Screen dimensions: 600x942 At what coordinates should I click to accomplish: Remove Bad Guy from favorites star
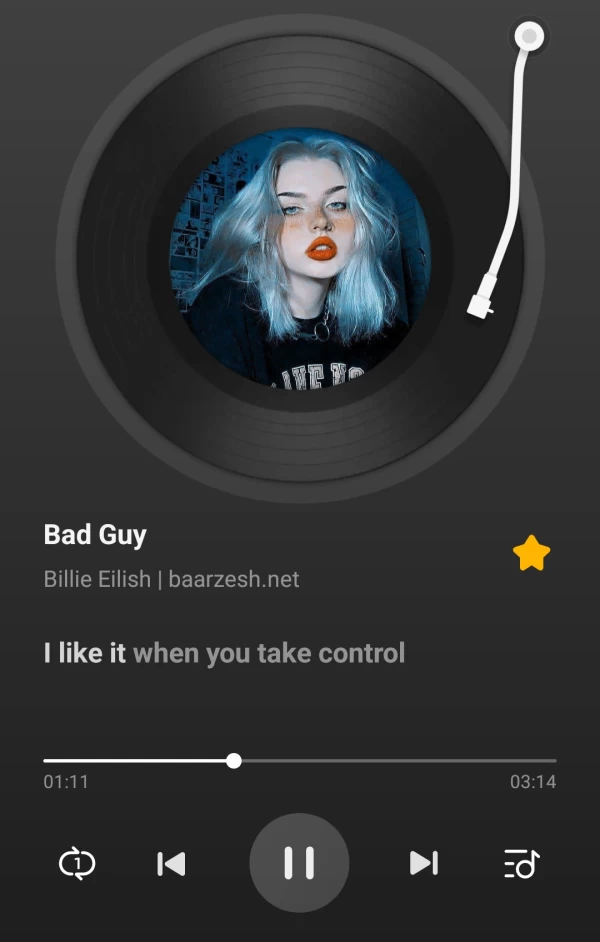tap(531, 553)
